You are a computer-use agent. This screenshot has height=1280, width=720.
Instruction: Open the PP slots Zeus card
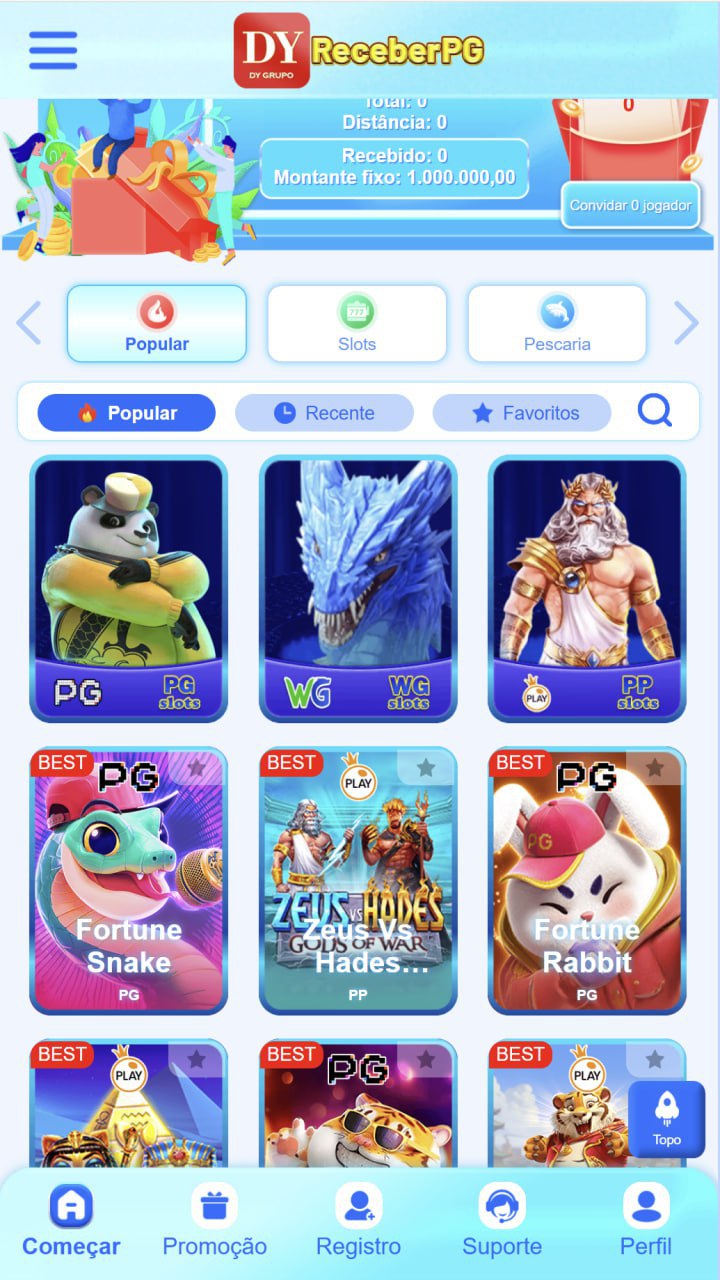[x=587, y=588]
